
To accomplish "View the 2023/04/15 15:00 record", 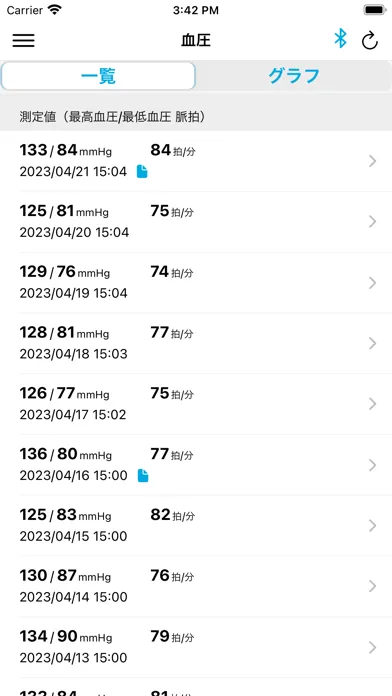I will click(x=196, y=526).
